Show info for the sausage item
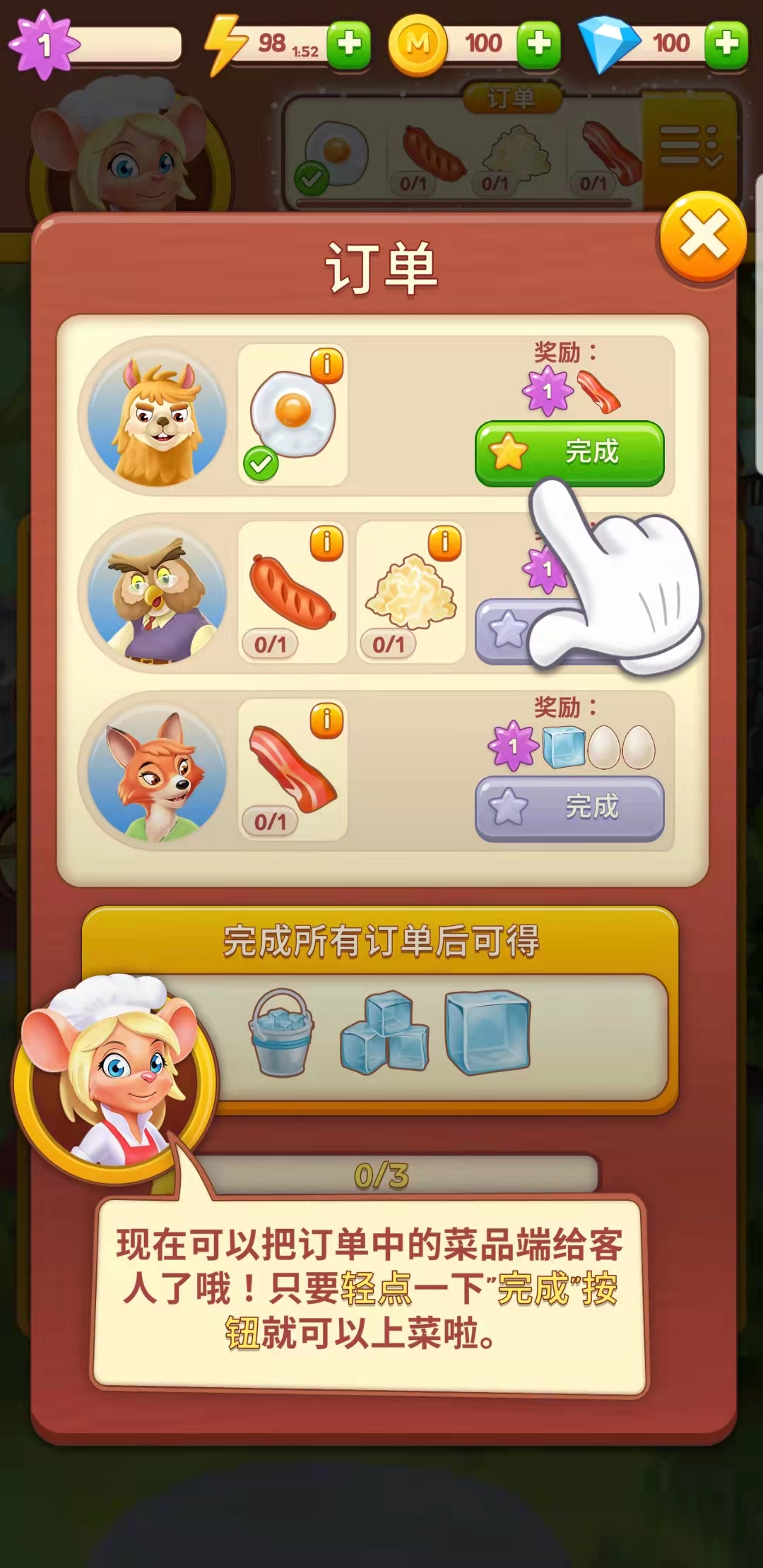 [326, 544]
